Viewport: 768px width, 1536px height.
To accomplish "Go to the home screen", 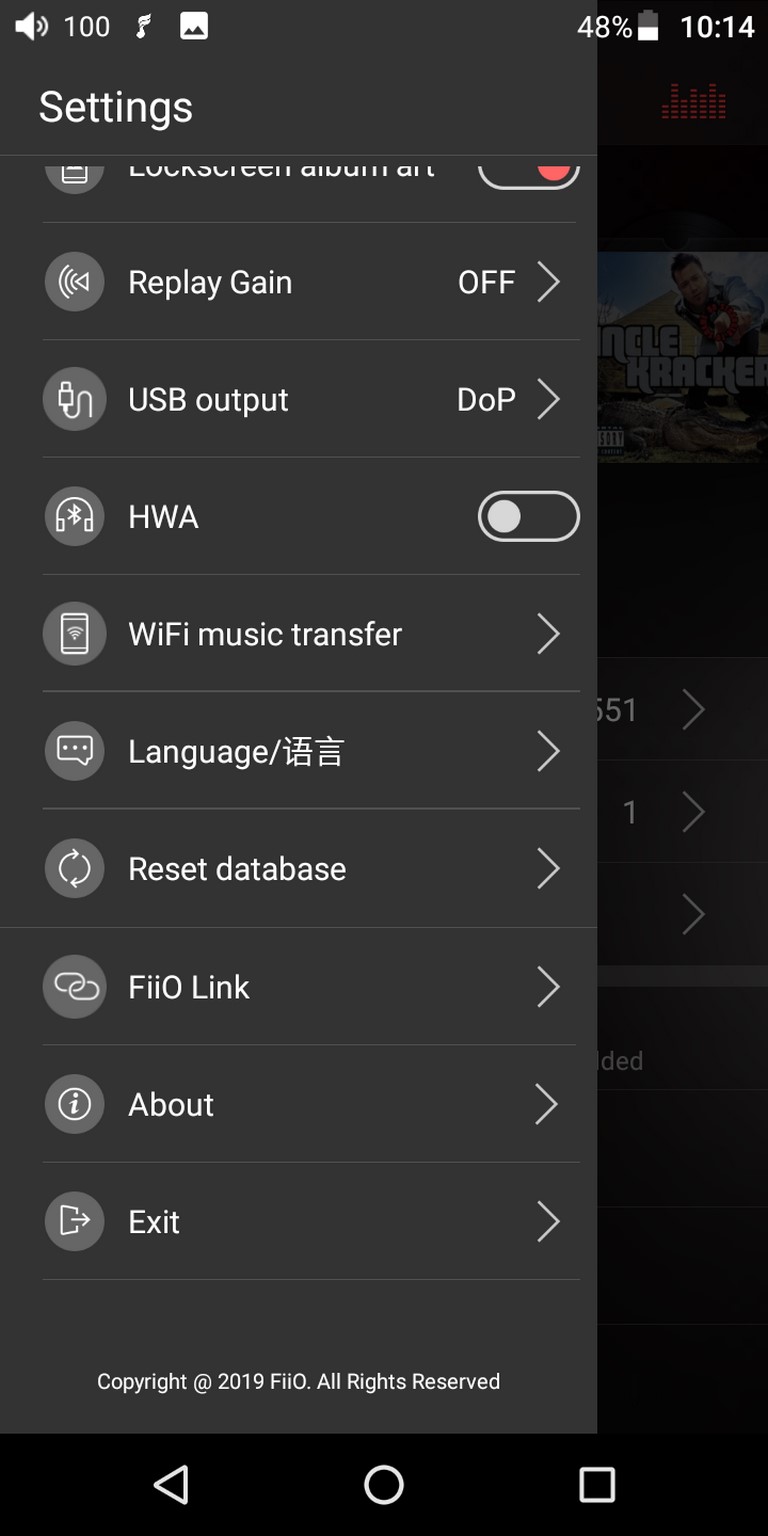I will (x=384, y=1485).
